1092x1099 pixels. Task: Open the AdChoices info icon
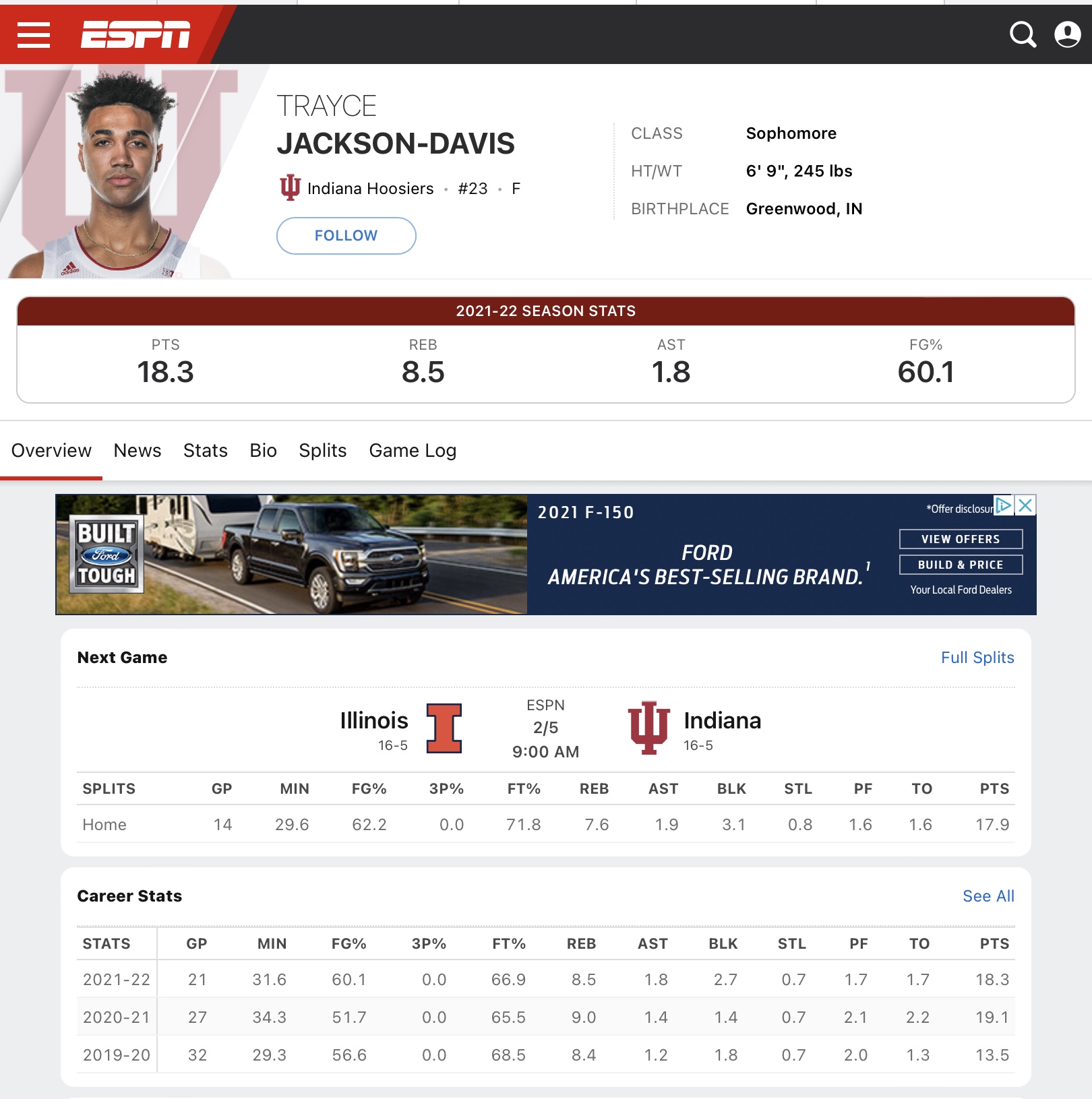[1004, 505]
